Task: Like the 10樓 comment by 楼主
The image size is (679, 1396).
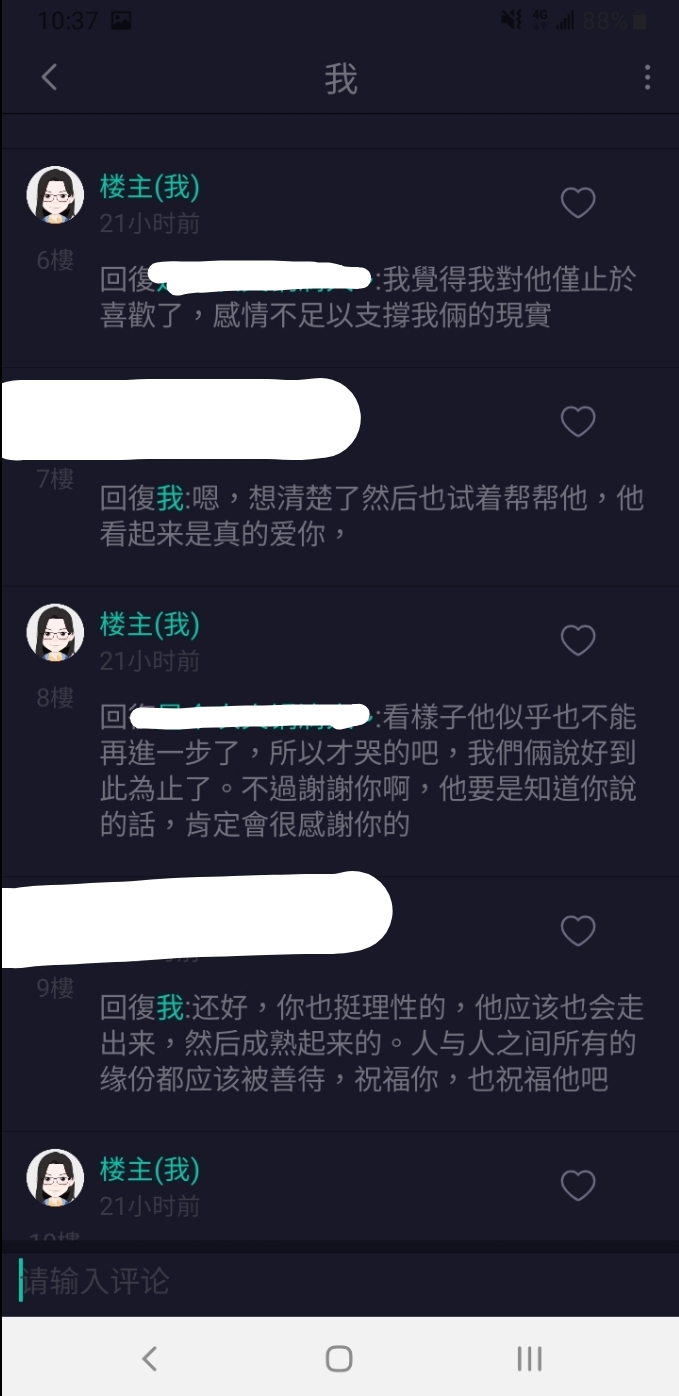Action: coord(577,1186)
